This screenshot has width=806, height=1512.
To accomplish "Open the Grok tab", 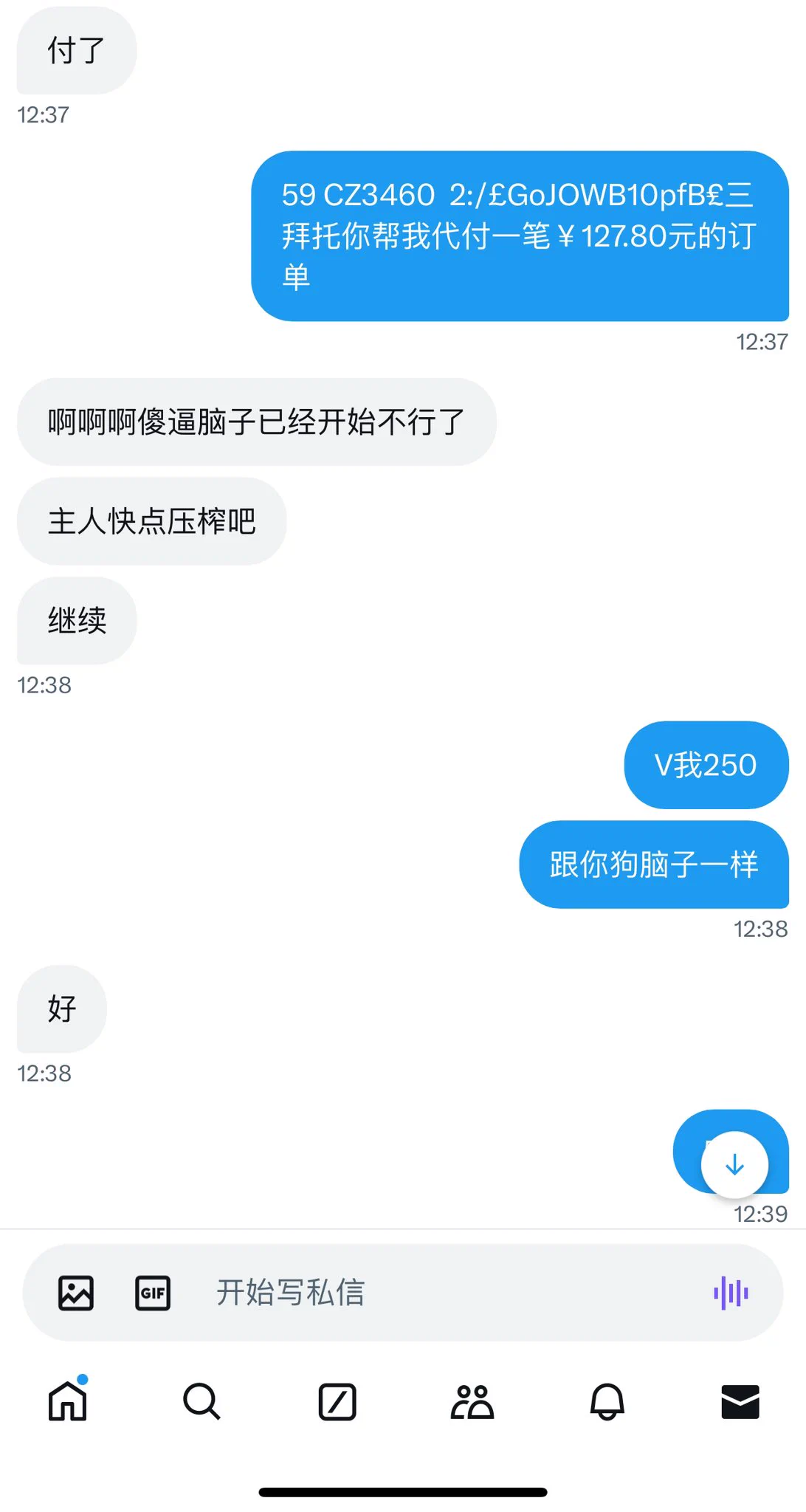I will [x=337, y=1401].
